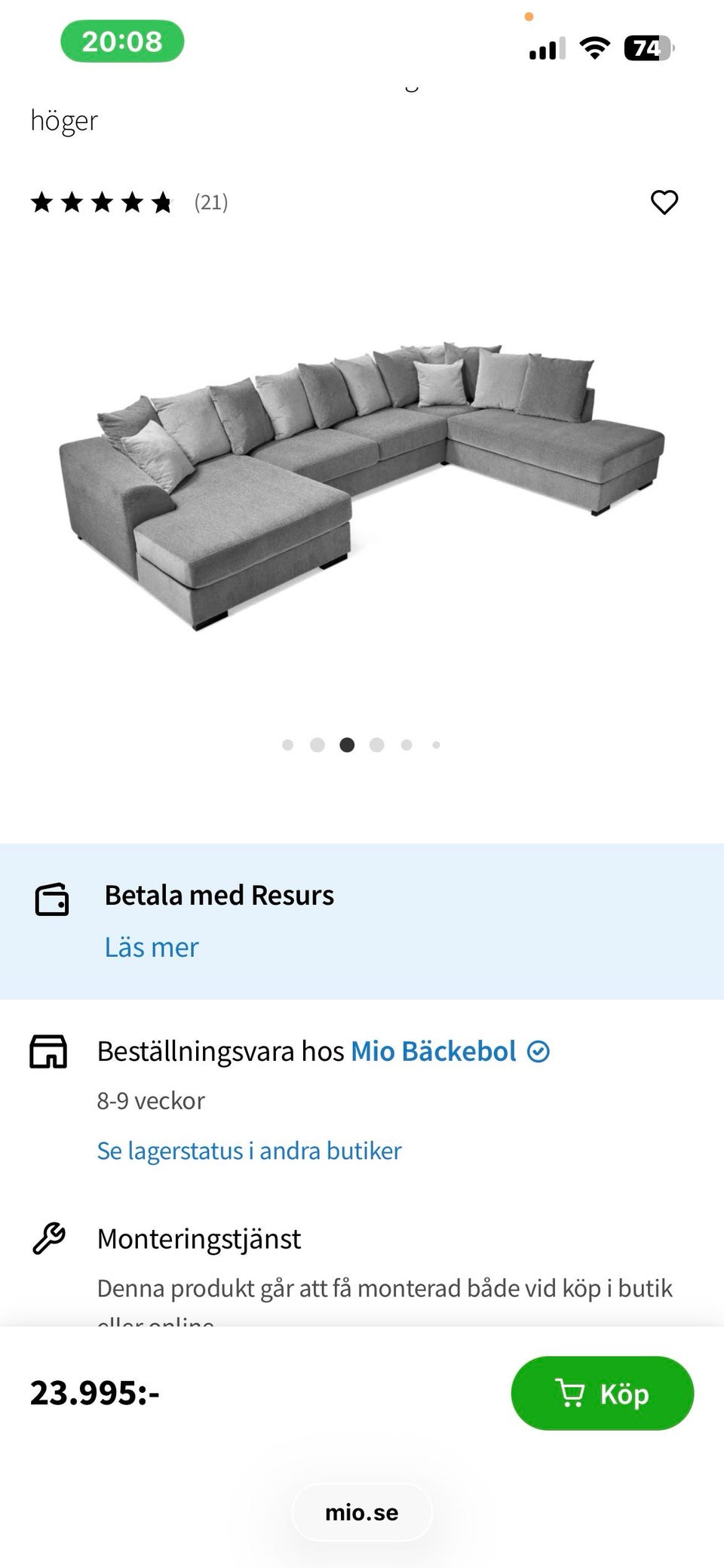Tap the mio.se address pill
Screen dimensions: 724x1568
tap(361, 1511)
